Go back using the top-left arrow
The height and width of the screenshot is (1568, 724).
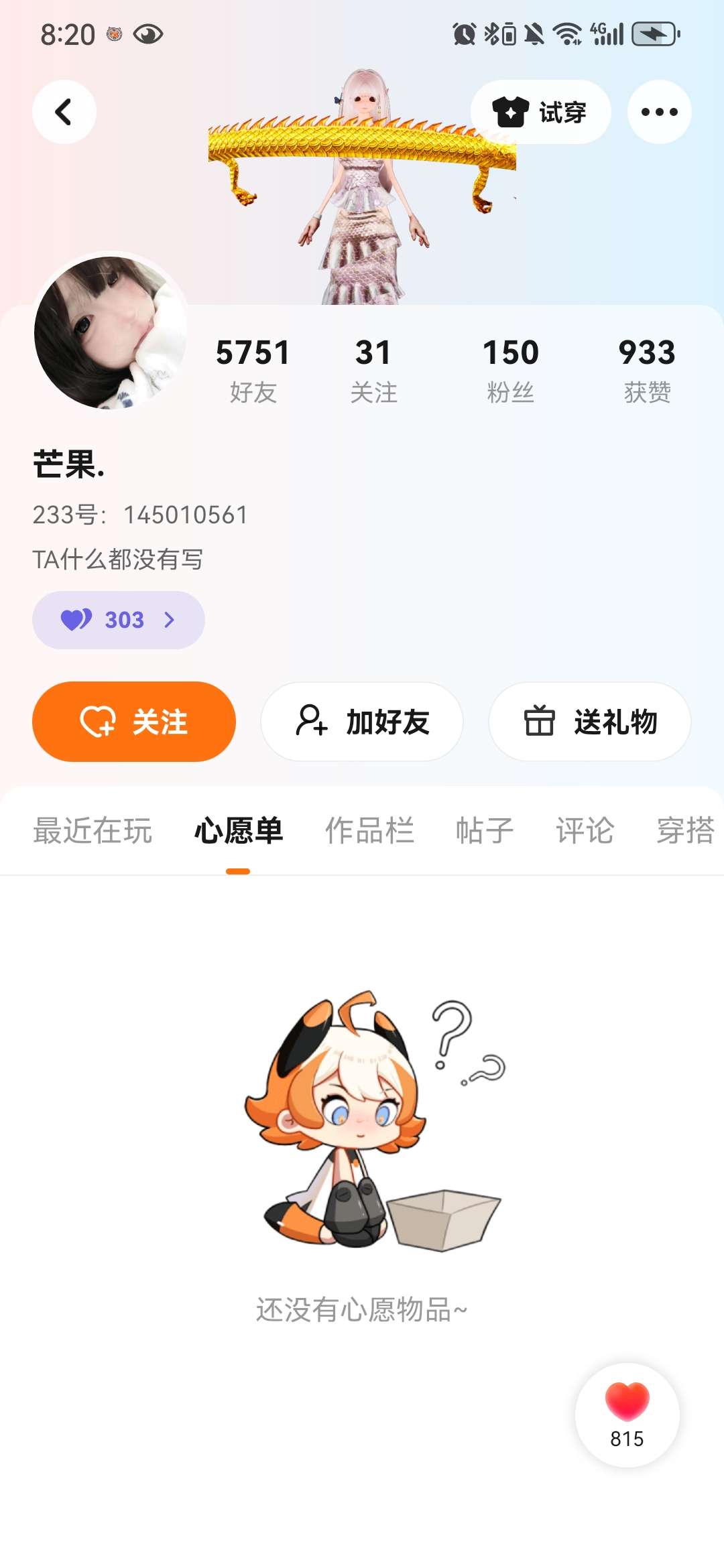pyautogui.click(x=64, y=112)
